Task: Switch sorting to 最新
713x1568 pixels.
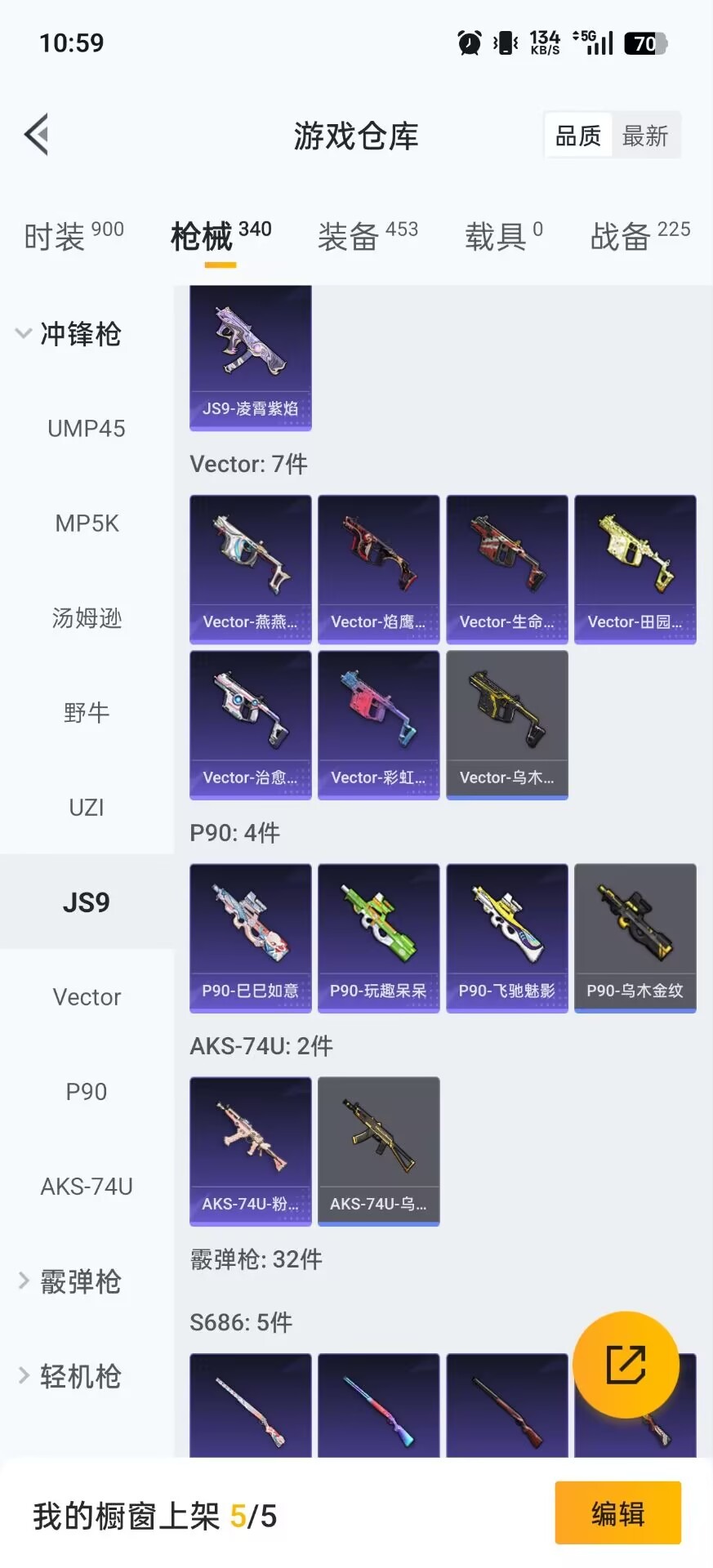Action: tap(646, 136)
